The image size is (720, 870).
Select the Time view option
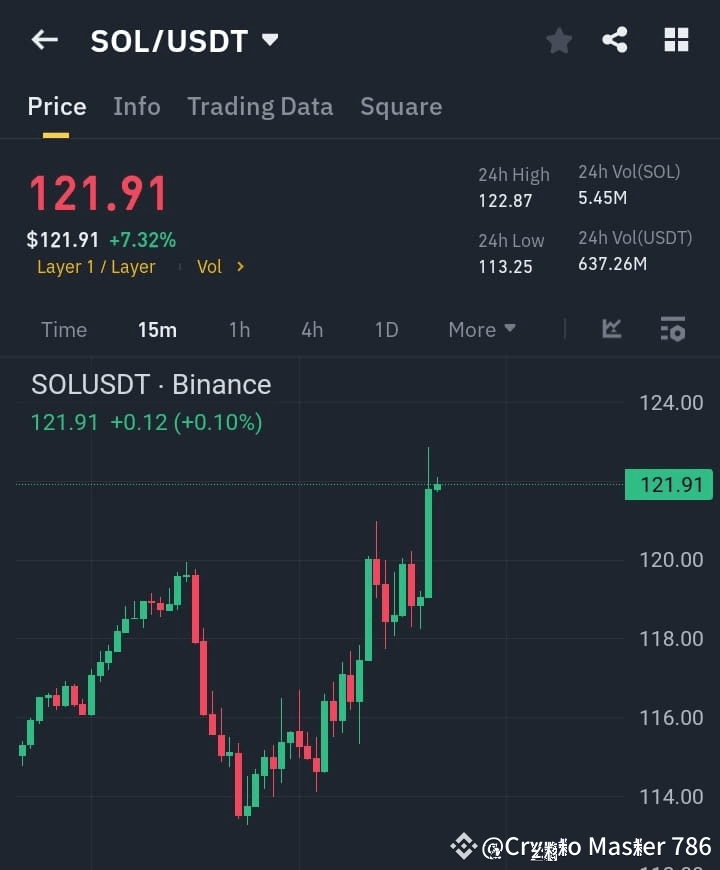coord(64,329)
